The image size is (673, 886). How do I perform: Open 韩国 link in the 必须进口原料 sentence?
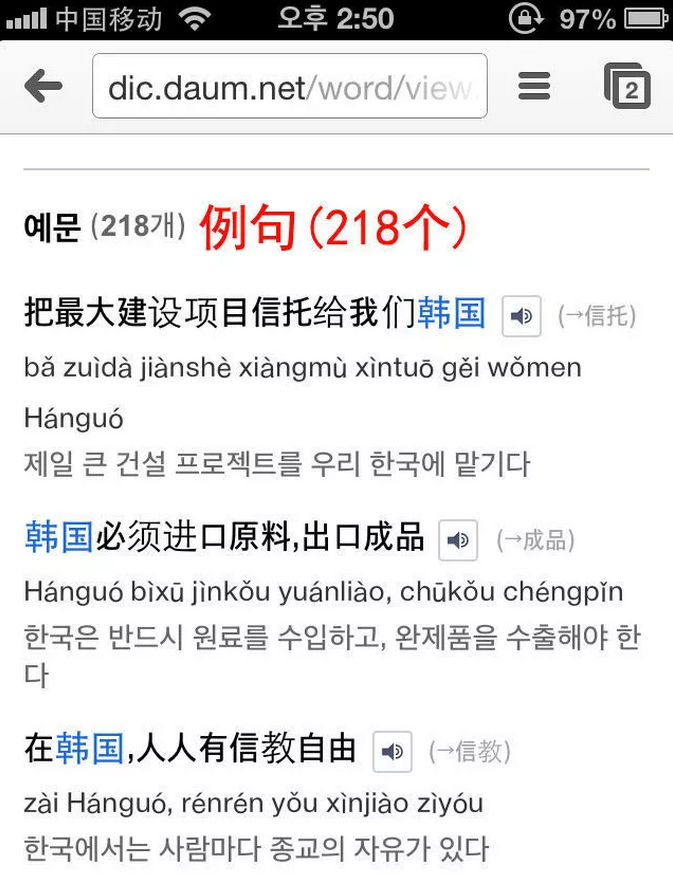(x=59, y=538)
